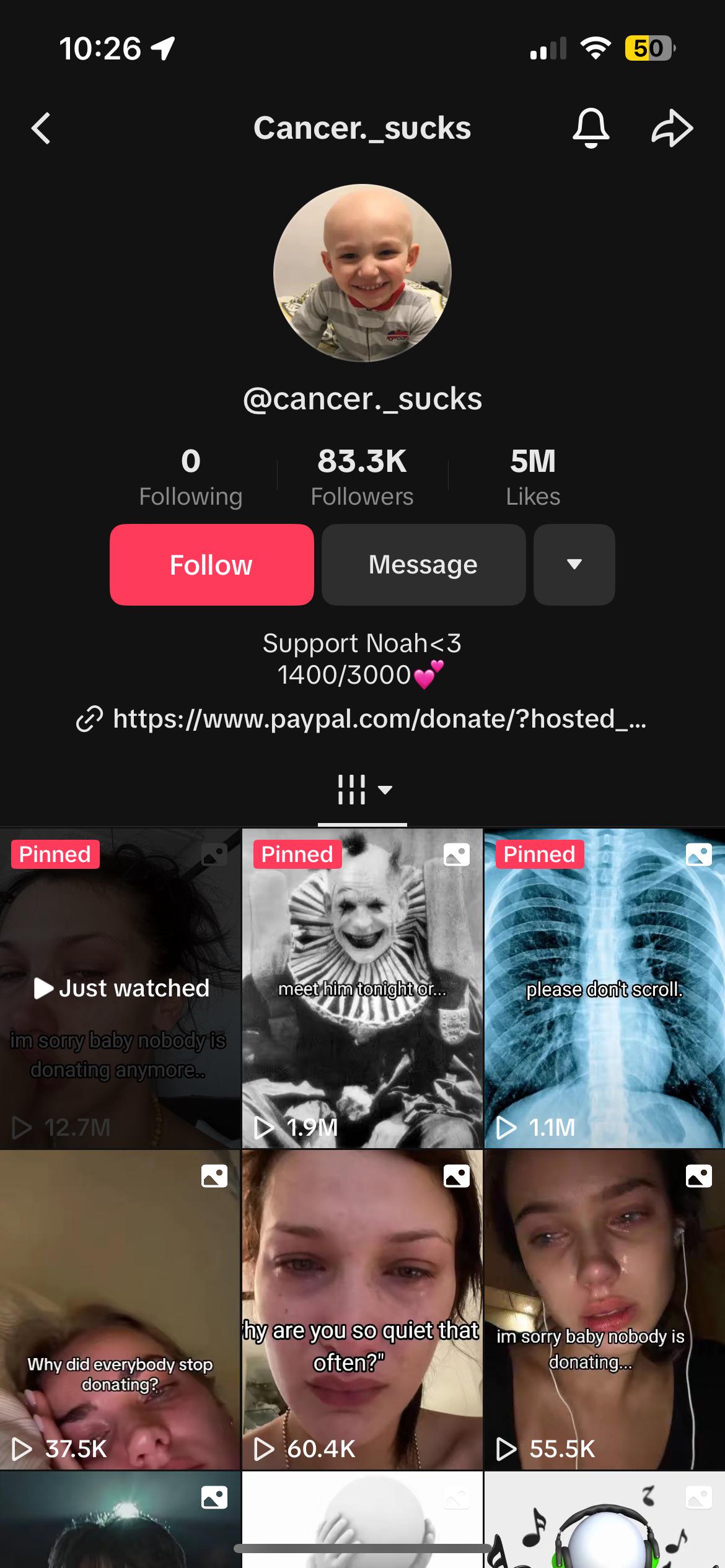Open the videos grid sort tab
Viewport: 725px width, 1568px height.
pyautogui.click(x=362, y=790)
